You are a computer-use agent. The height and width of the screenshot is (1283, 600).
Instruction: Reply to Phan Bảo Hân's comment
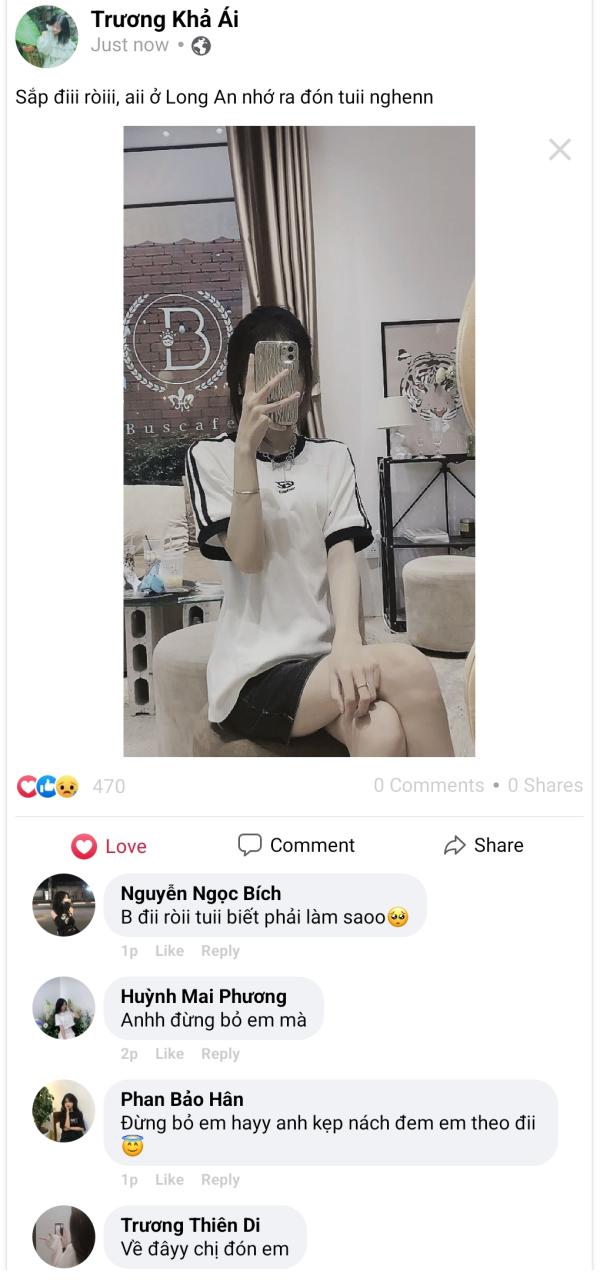tap(220, 1180)
